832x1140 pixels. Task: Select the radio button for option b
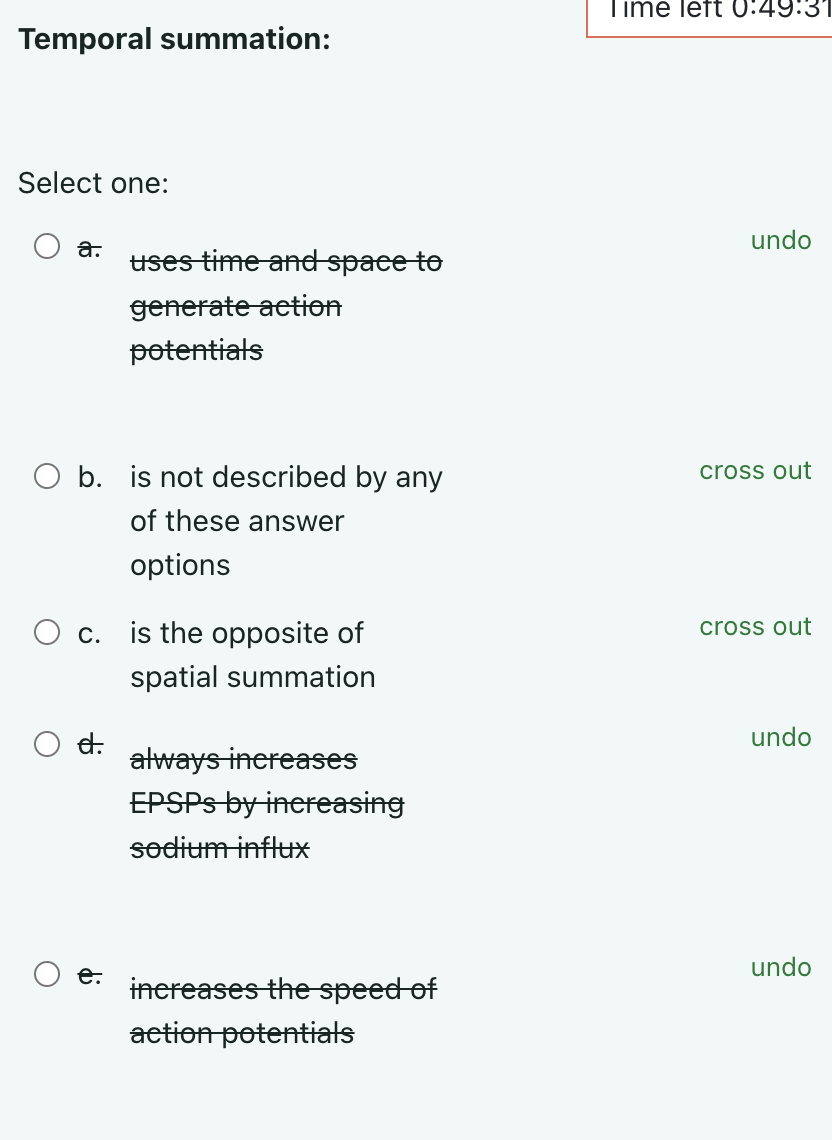pyautogui.click(x=47, y=475)
